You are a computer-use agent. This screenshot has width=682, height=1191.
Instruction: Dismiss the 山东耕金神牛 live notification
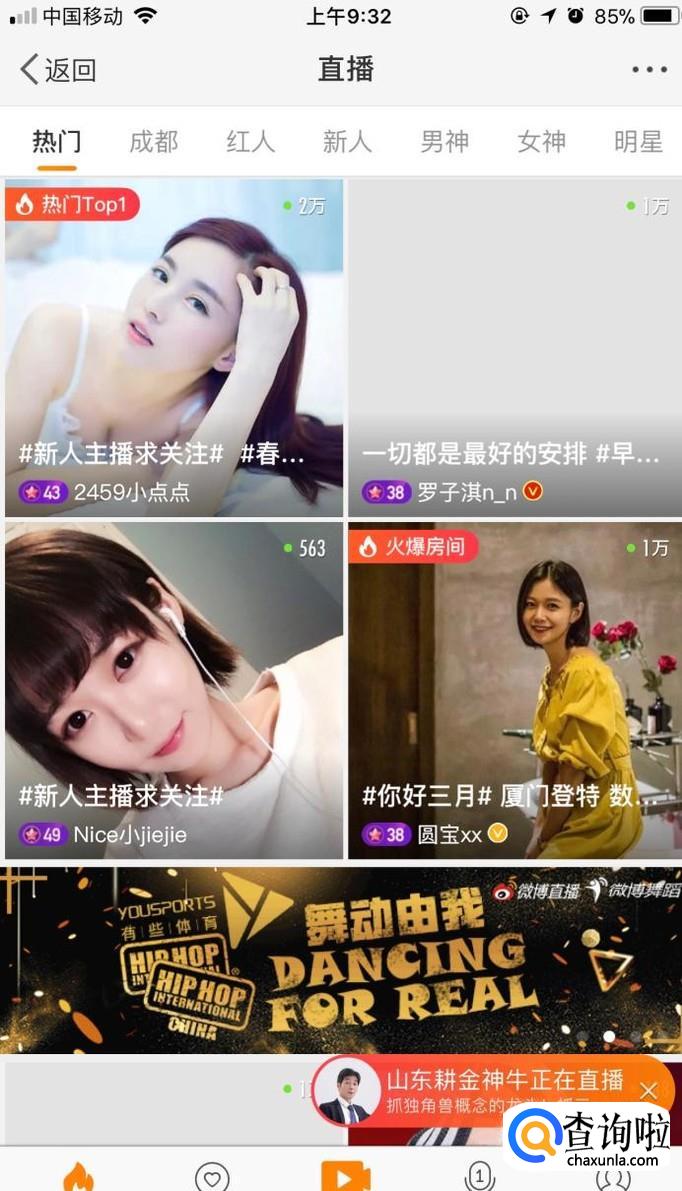tap(649, 1091)
